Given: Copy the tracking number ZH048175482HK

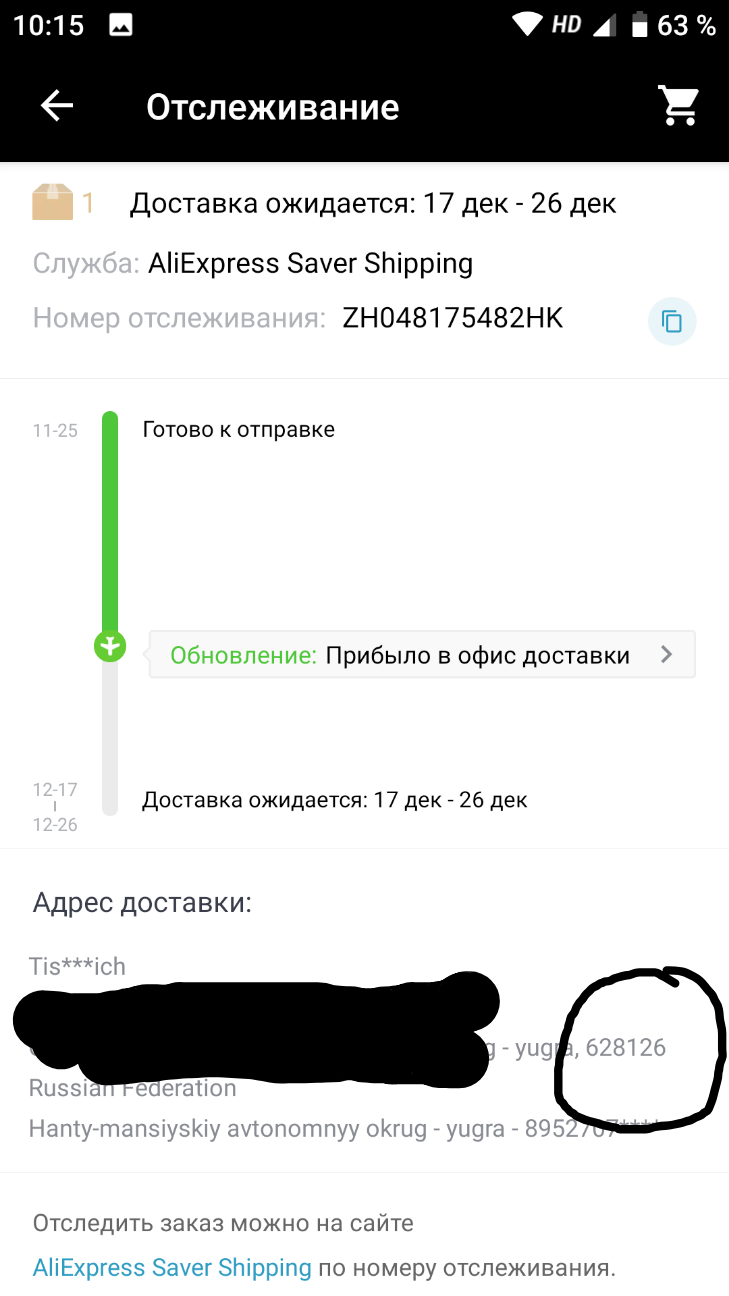Looking at the screenshot, I should tap(672, 321).
